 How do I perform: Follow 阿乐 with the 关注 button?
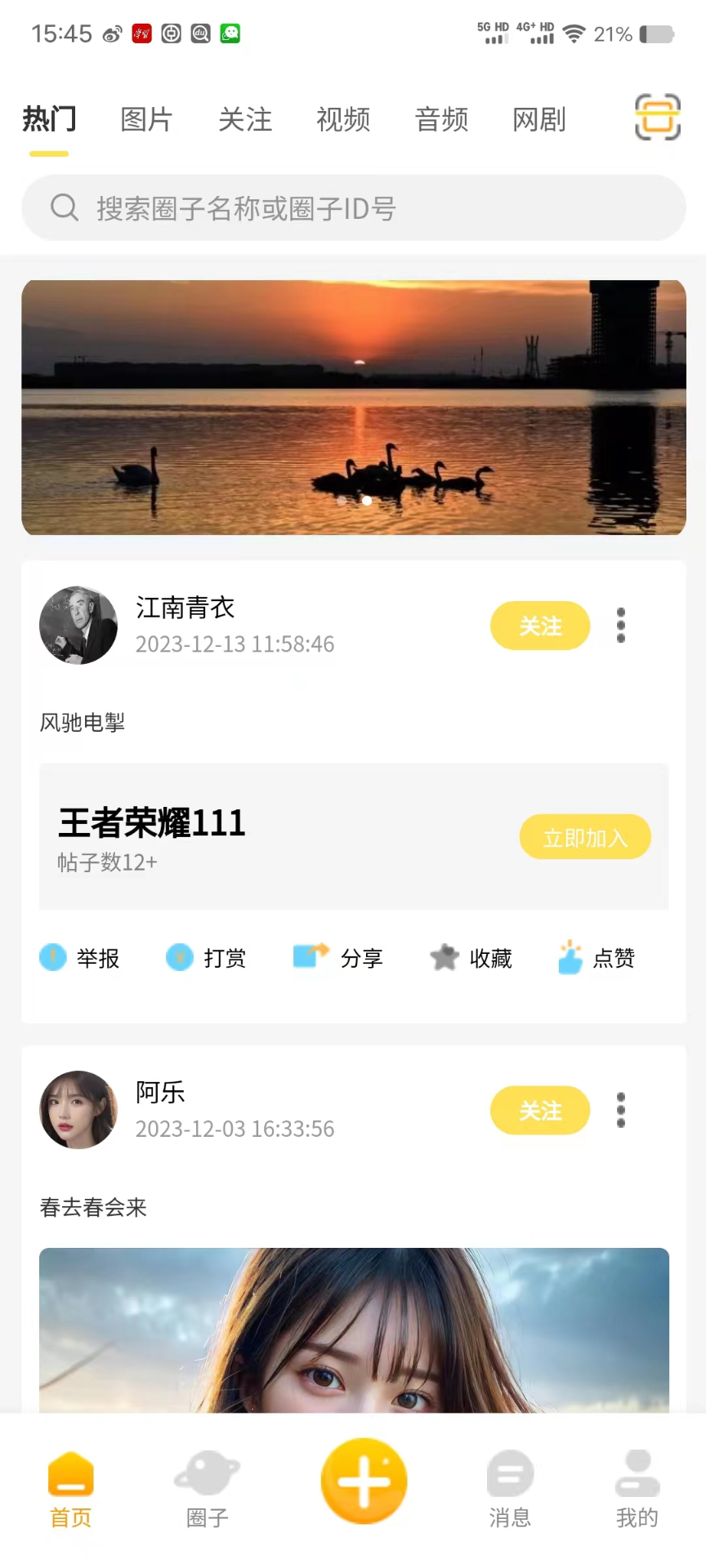539,1111
